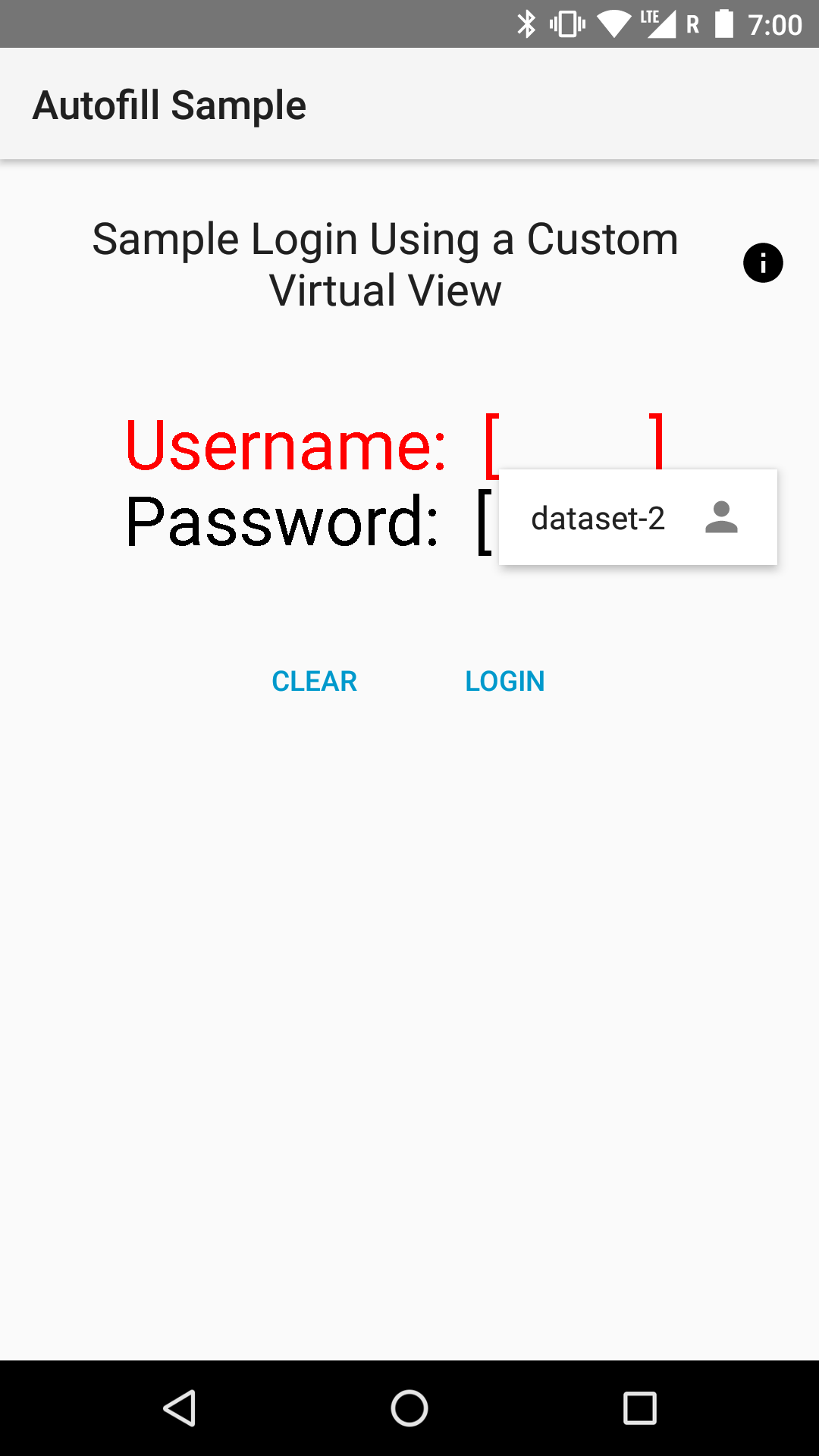Tap the Sample Login Using Custom Virtual View heading
819x1456 pixels.
(x=385, y=263)
